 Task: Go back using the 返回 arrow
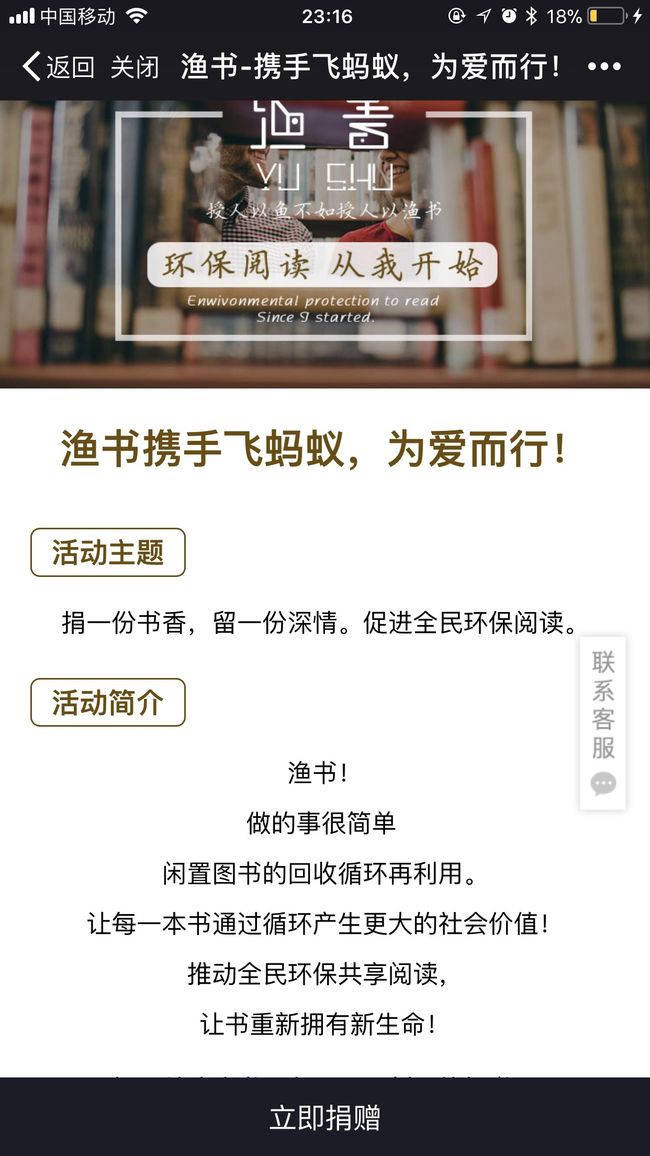[x=57, y=67]
